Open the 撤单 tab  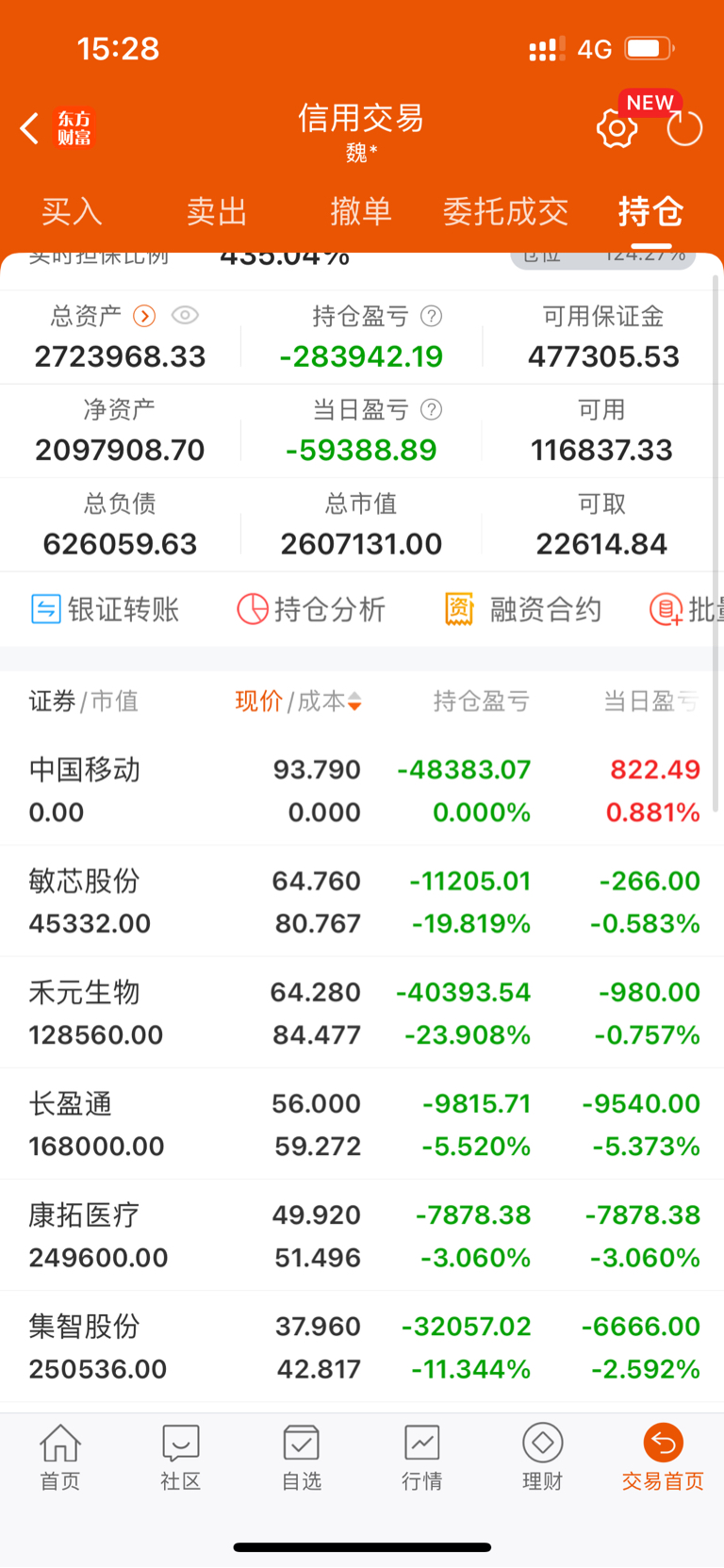361,211
